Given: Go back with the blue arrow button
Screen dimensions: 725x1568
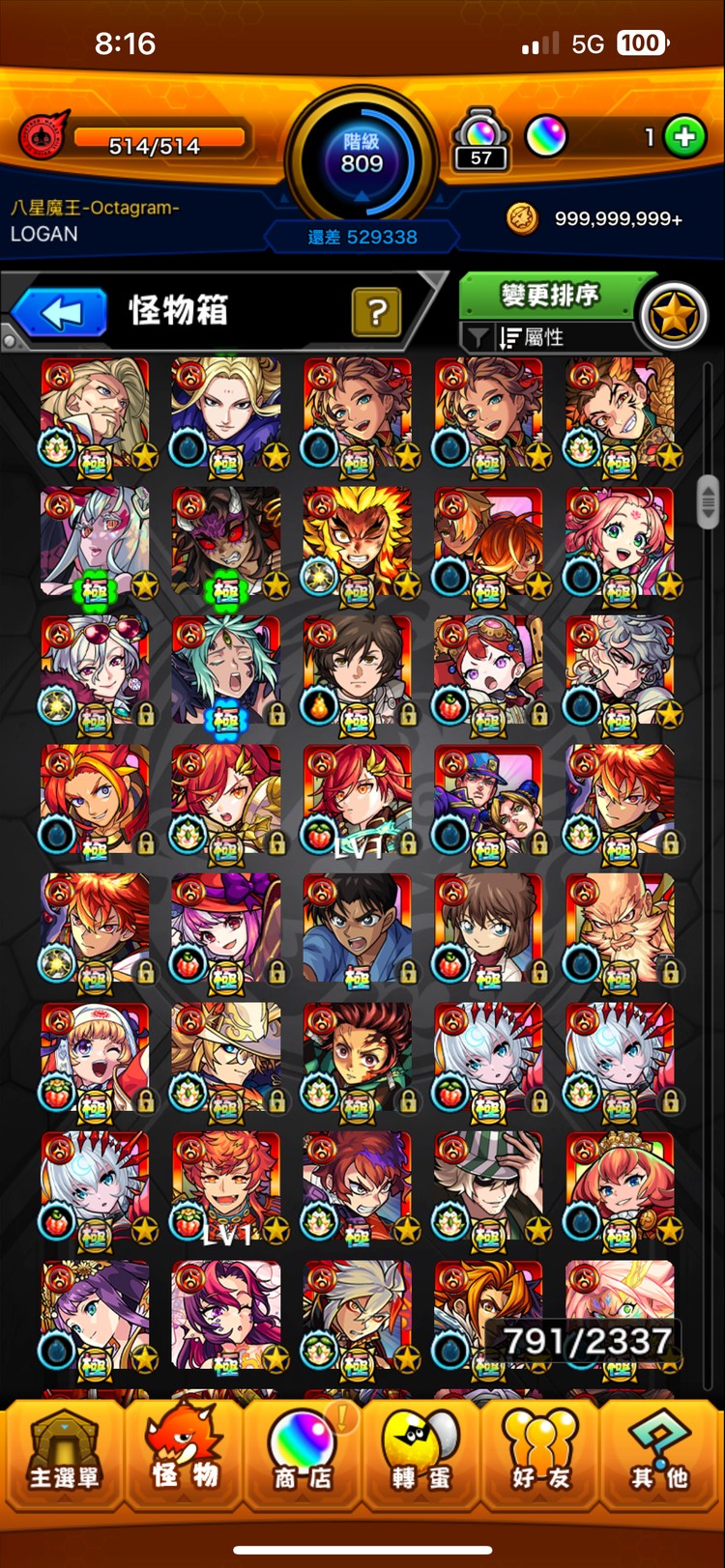Looking at the screenshot, I should [61, 312].
